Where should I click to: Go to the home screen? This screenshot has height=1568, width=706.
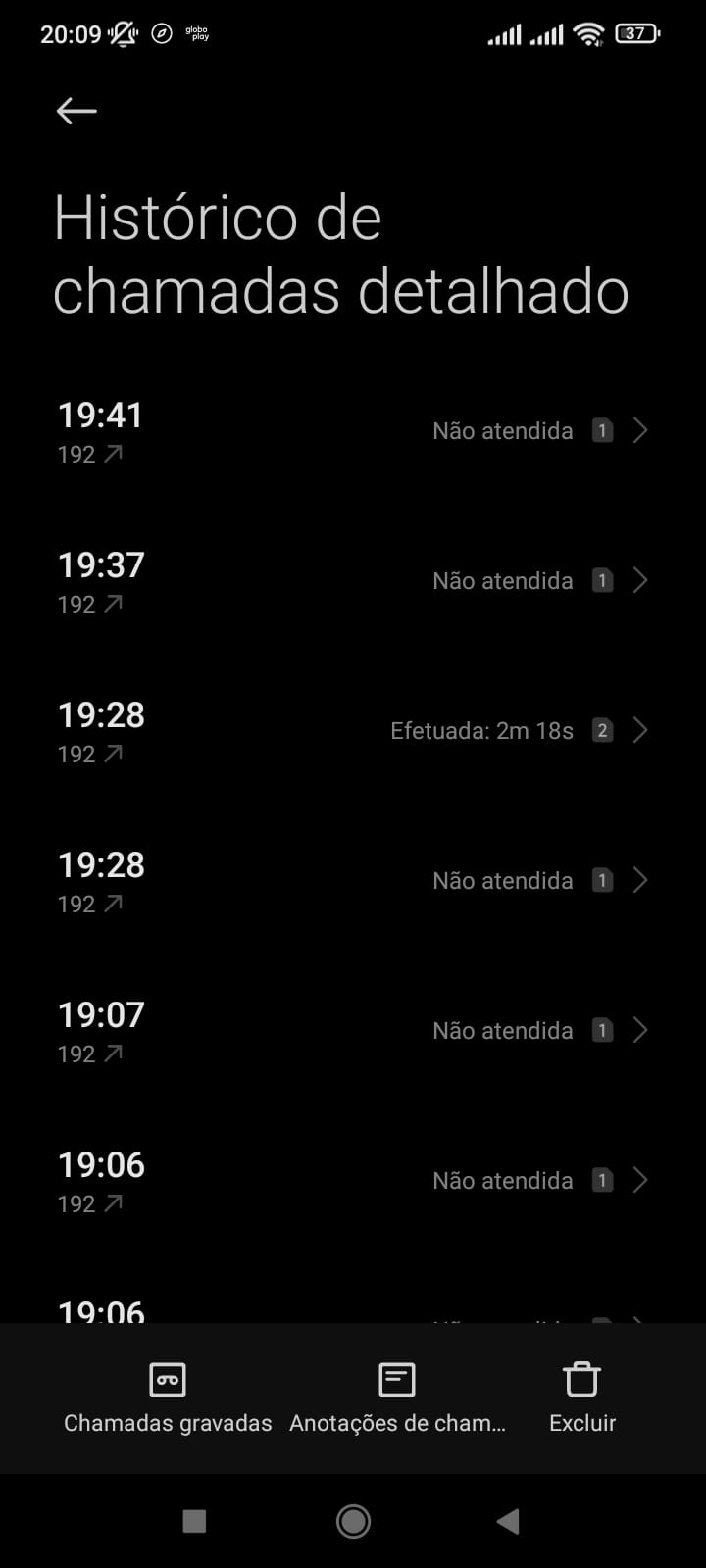353,1521
